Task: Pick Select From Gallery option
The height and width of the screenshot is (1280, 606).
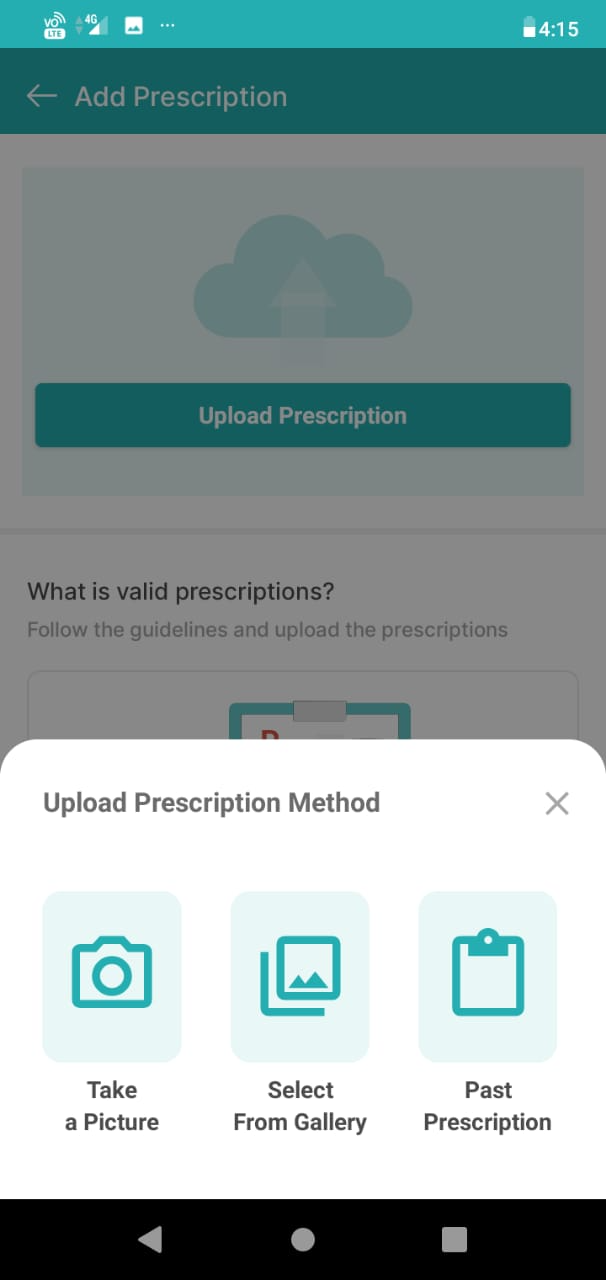Action: 300,977
